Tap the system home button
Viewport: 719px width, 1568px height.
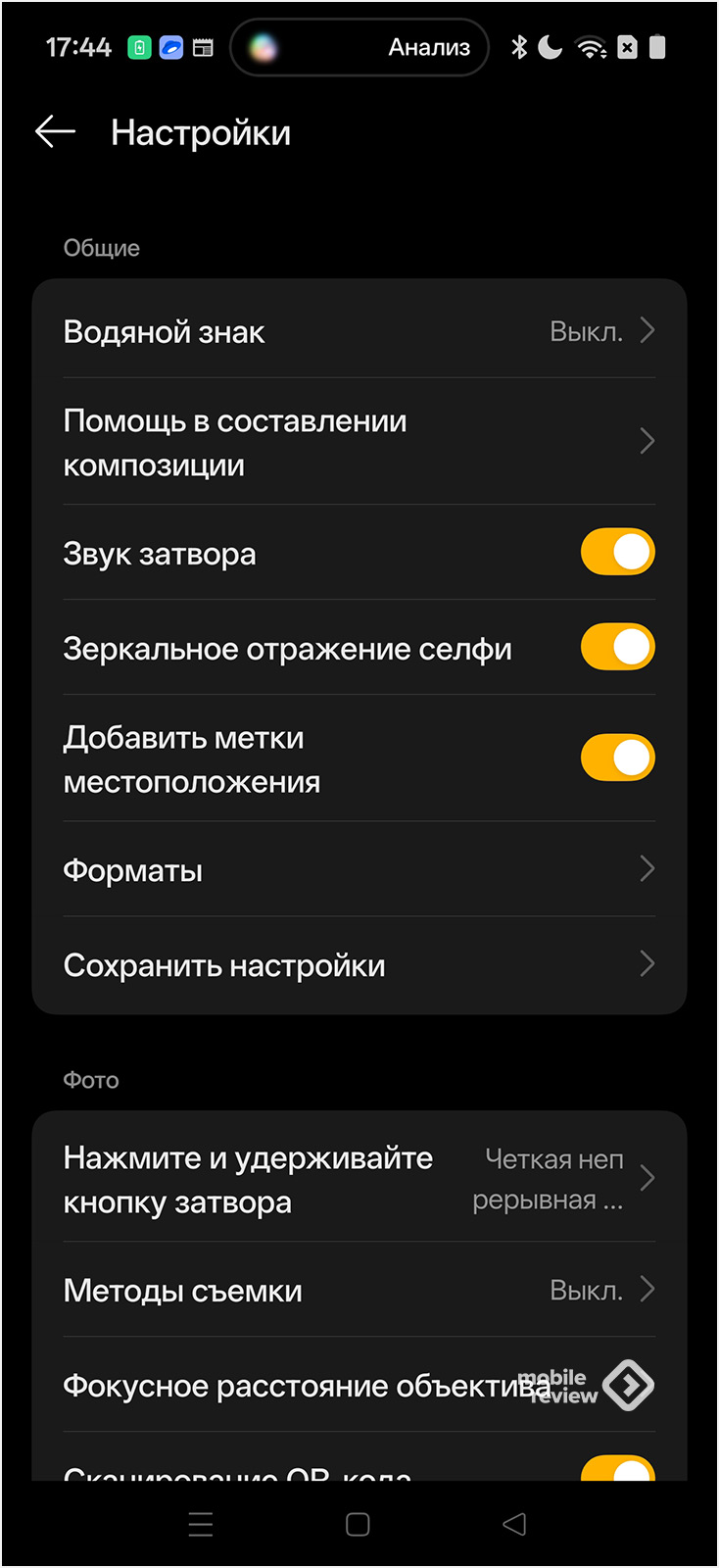click(358, 1524)
